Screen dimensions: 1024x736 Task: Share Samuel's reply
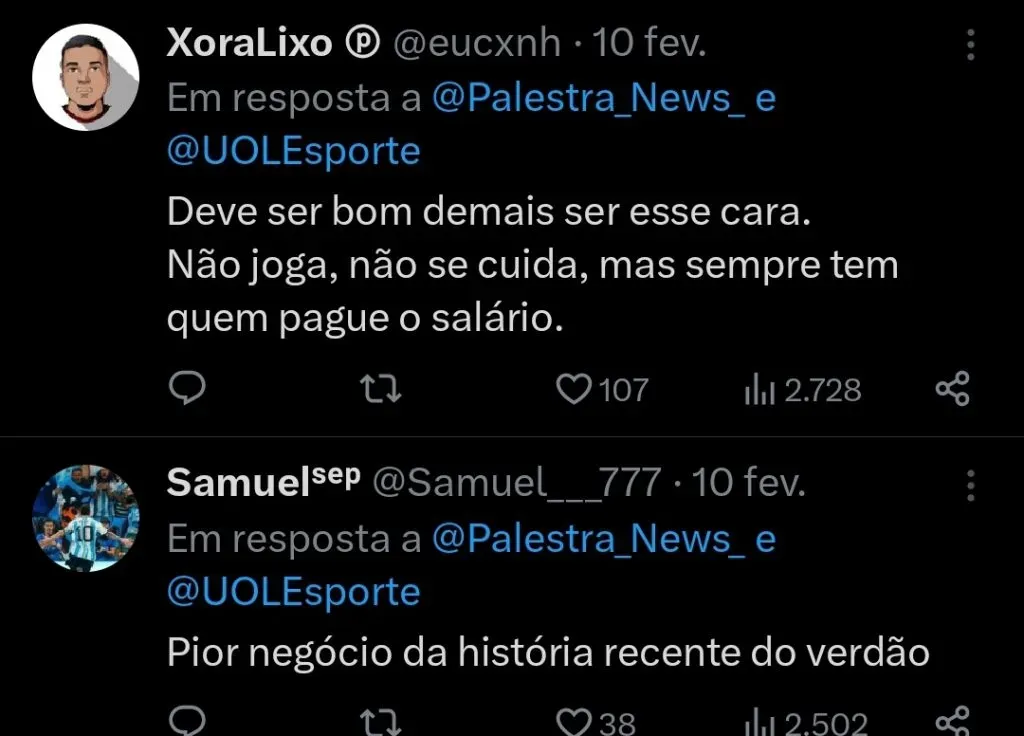[x=951, y=722]
